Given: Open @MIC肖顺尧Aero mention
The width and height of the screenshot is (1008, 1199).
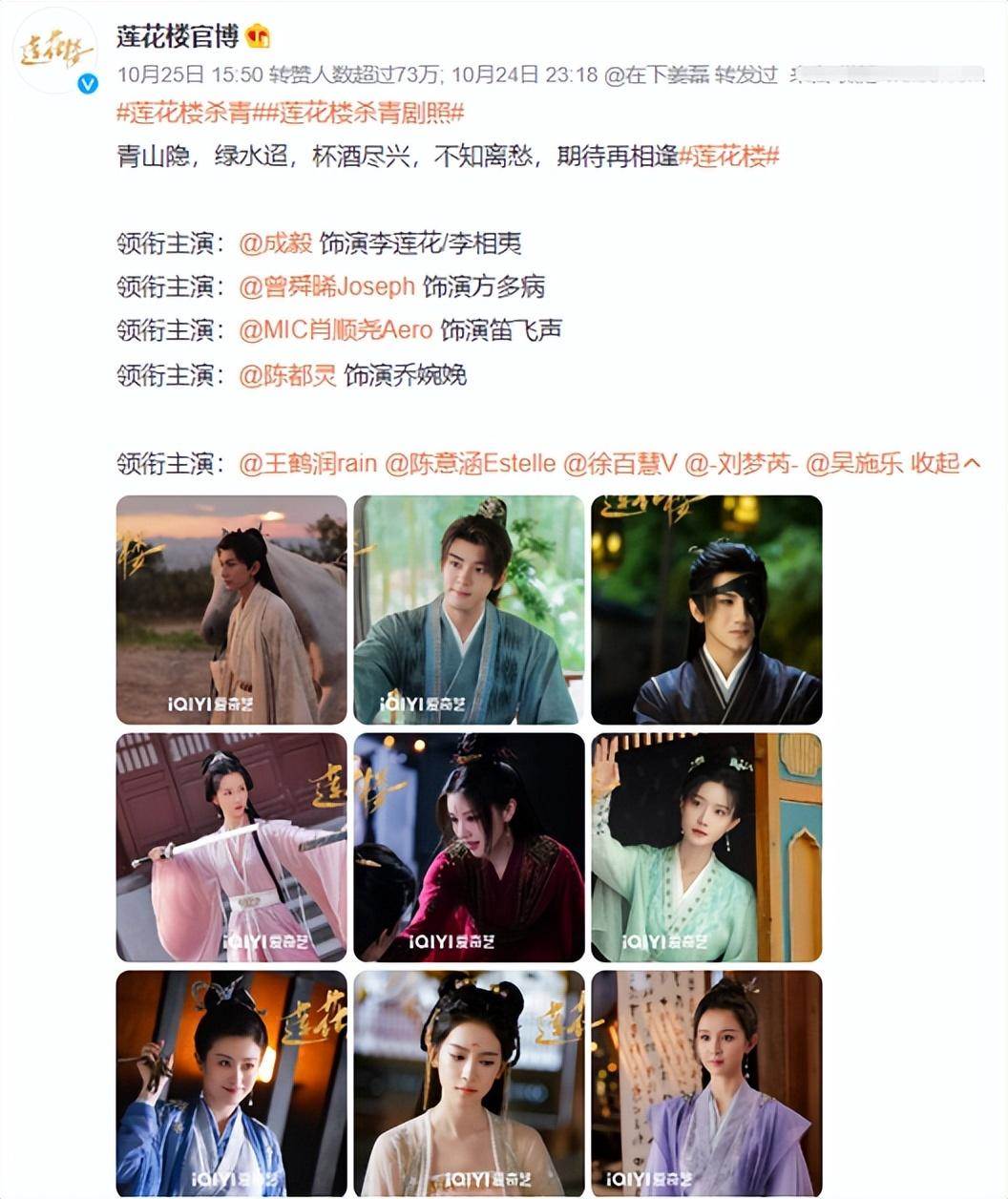Looking at the screenshot, I should tap(335, 330).
